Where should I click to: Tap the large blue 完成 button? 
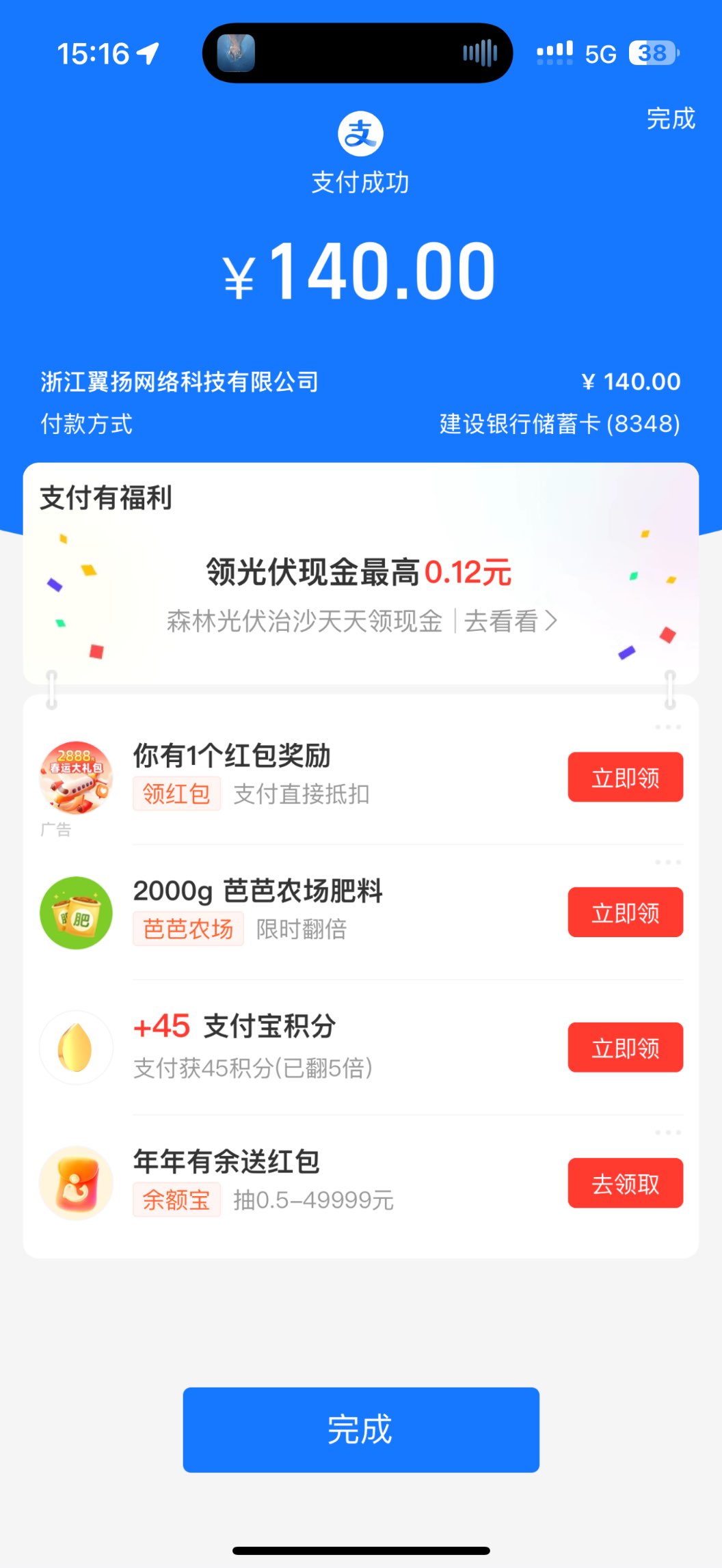[360, 1429]
